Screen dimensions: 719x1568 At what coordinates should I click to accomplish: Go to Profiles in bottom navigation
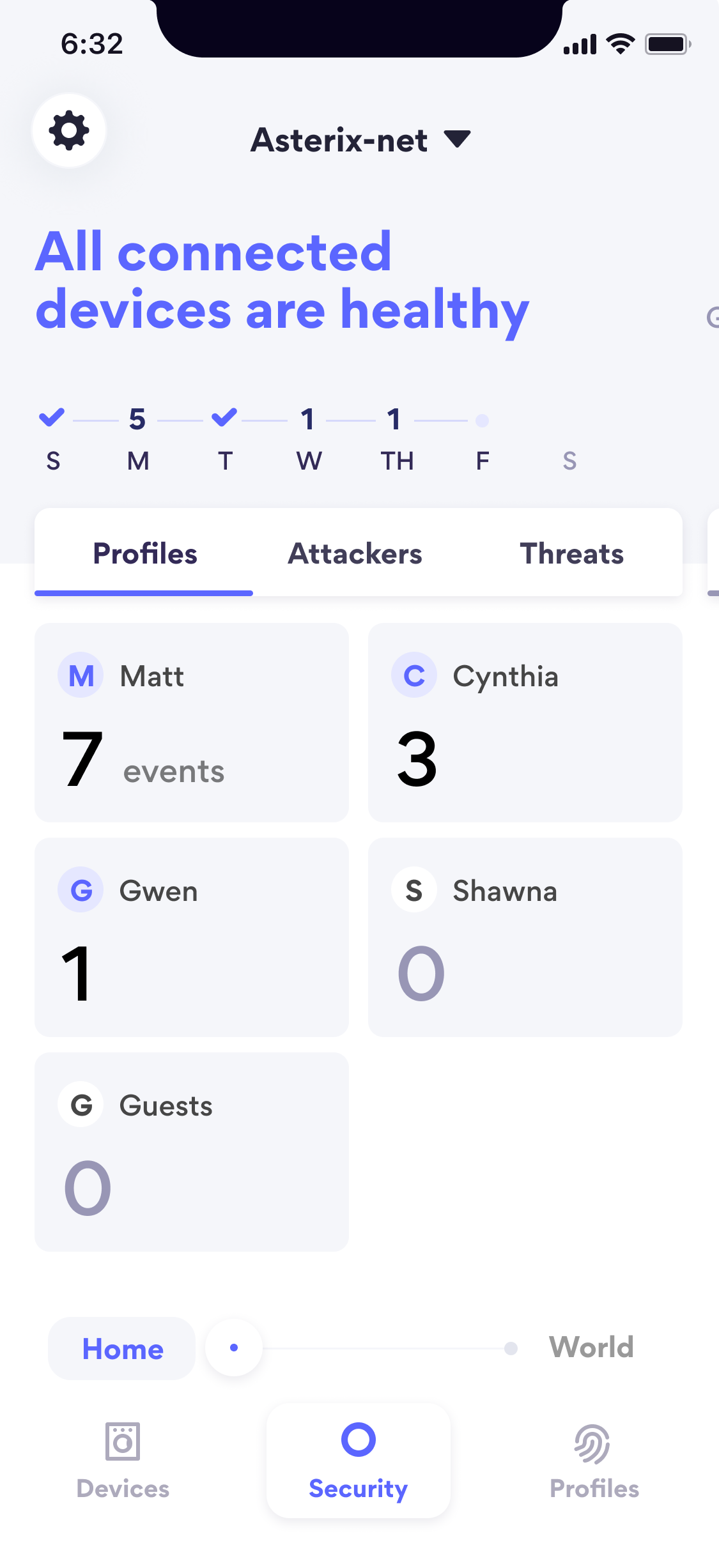tap(594, 1461)
